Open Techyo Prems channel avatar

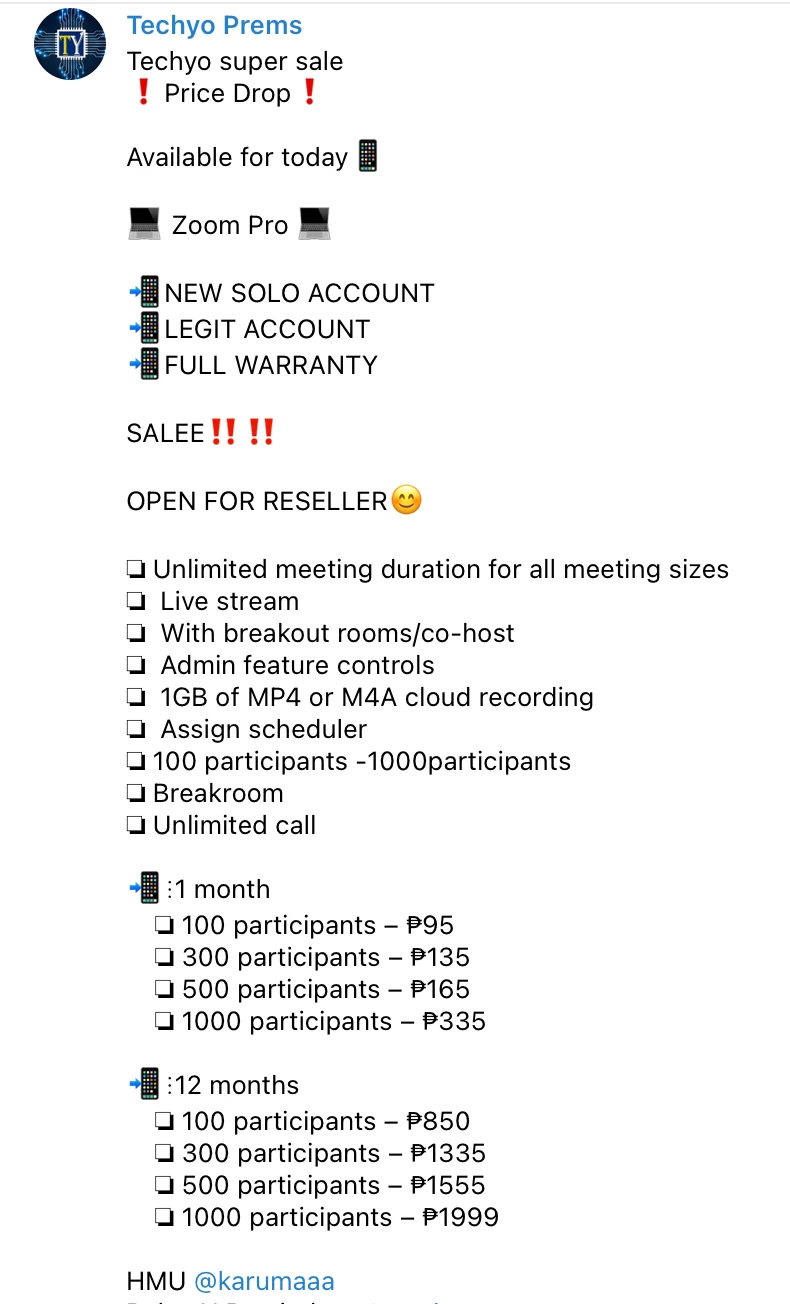pyautogui.click(x=70, y=44)
